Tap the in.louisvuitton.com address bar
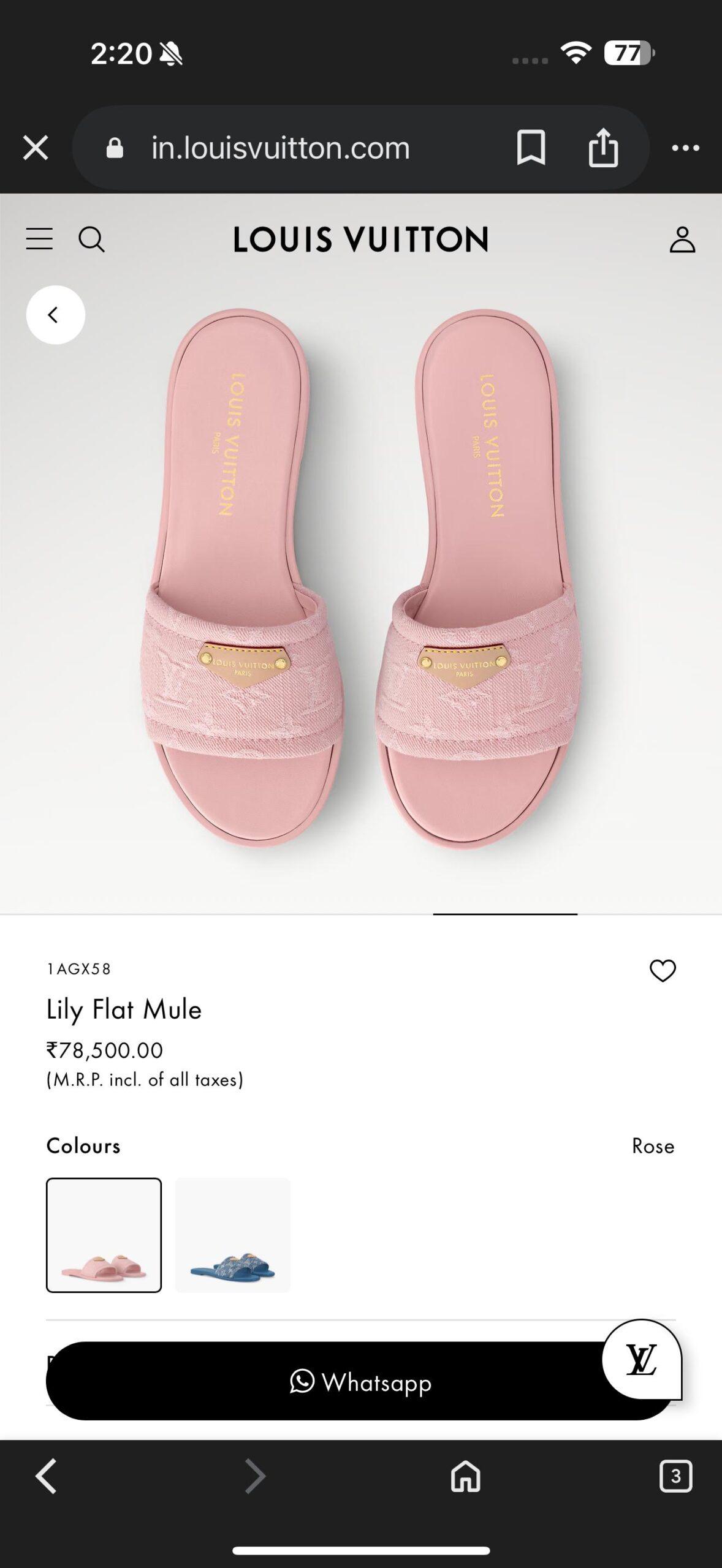This screenshot has width=722, height=1568. pyautogui.click(x=280, y=148)
